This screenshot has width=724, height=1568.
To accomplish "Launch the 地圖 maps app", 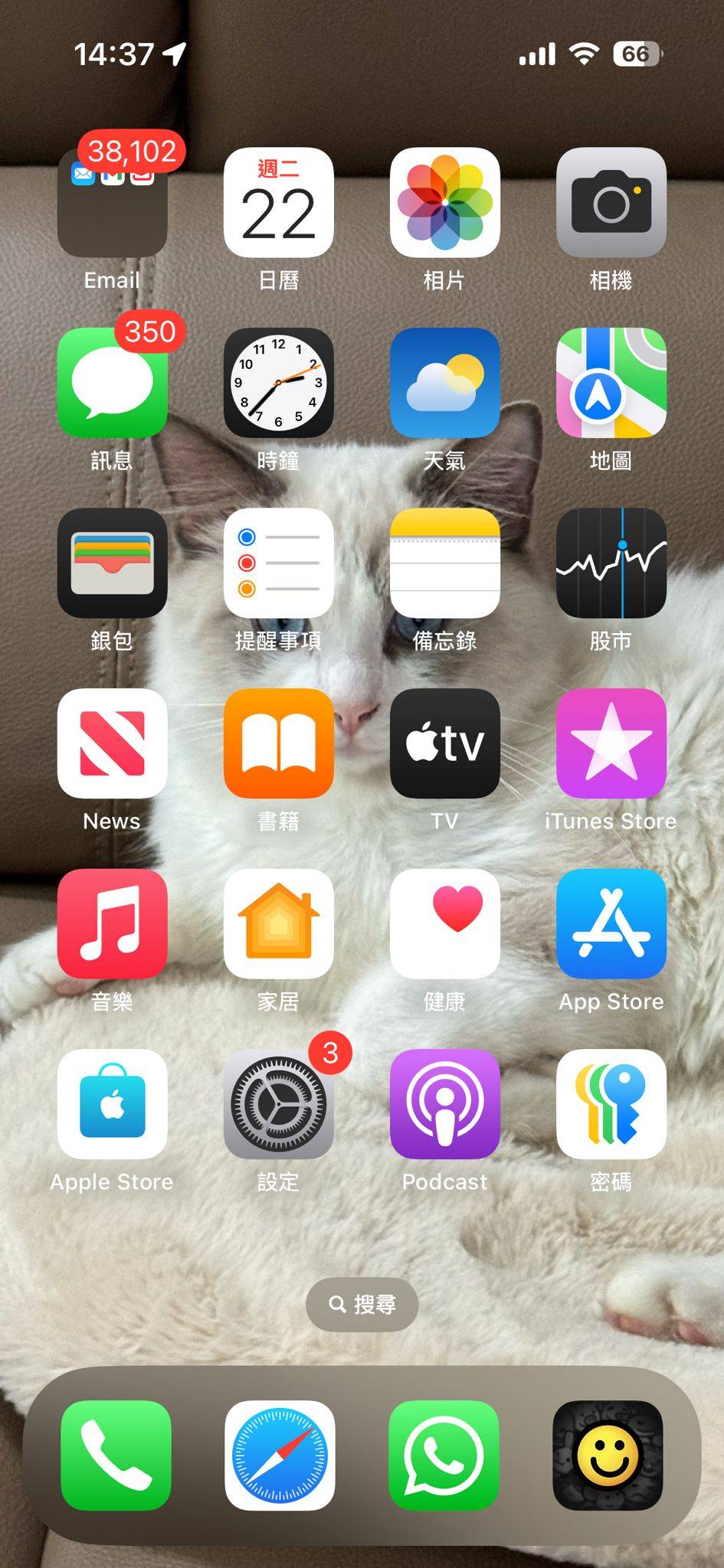I will coord(611,383).
